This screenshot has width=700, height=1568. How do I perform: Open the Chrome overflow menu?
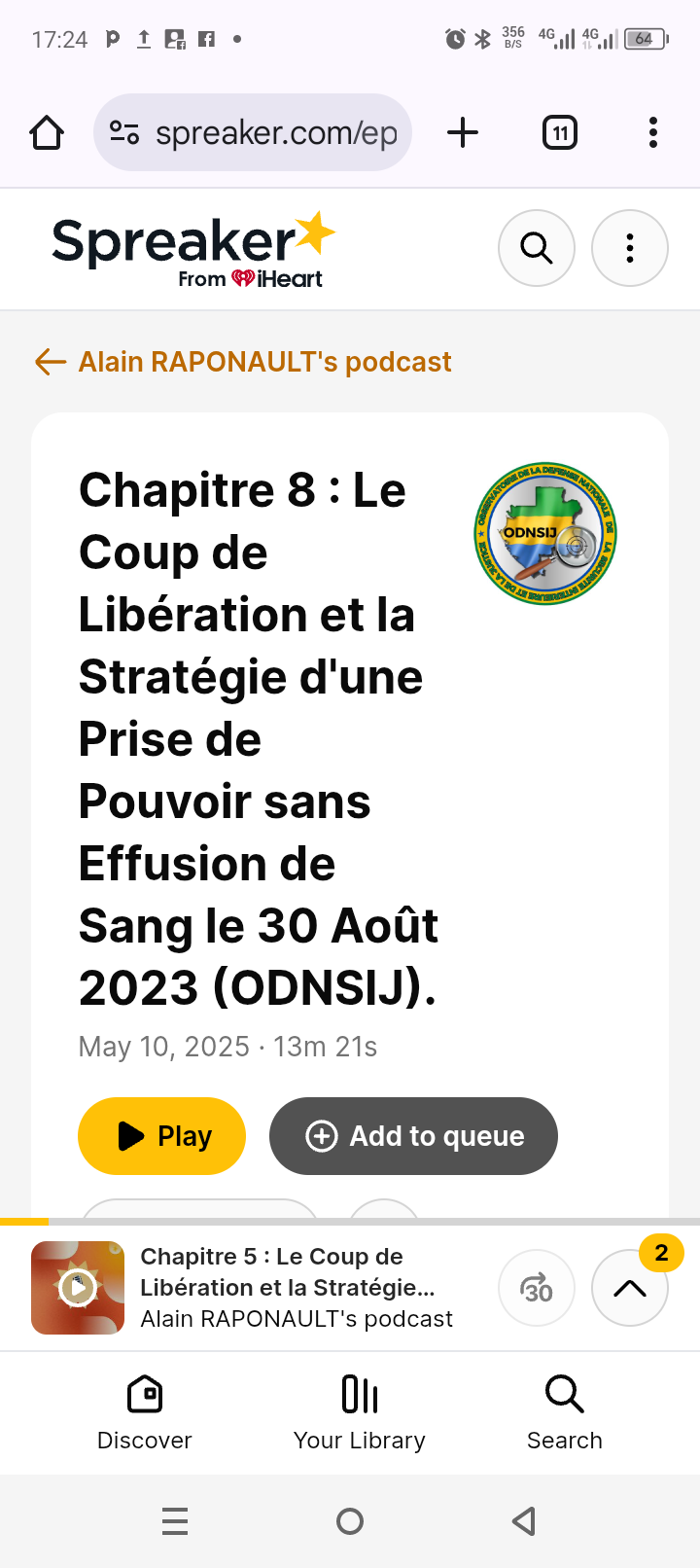click(x=652, y=132)
